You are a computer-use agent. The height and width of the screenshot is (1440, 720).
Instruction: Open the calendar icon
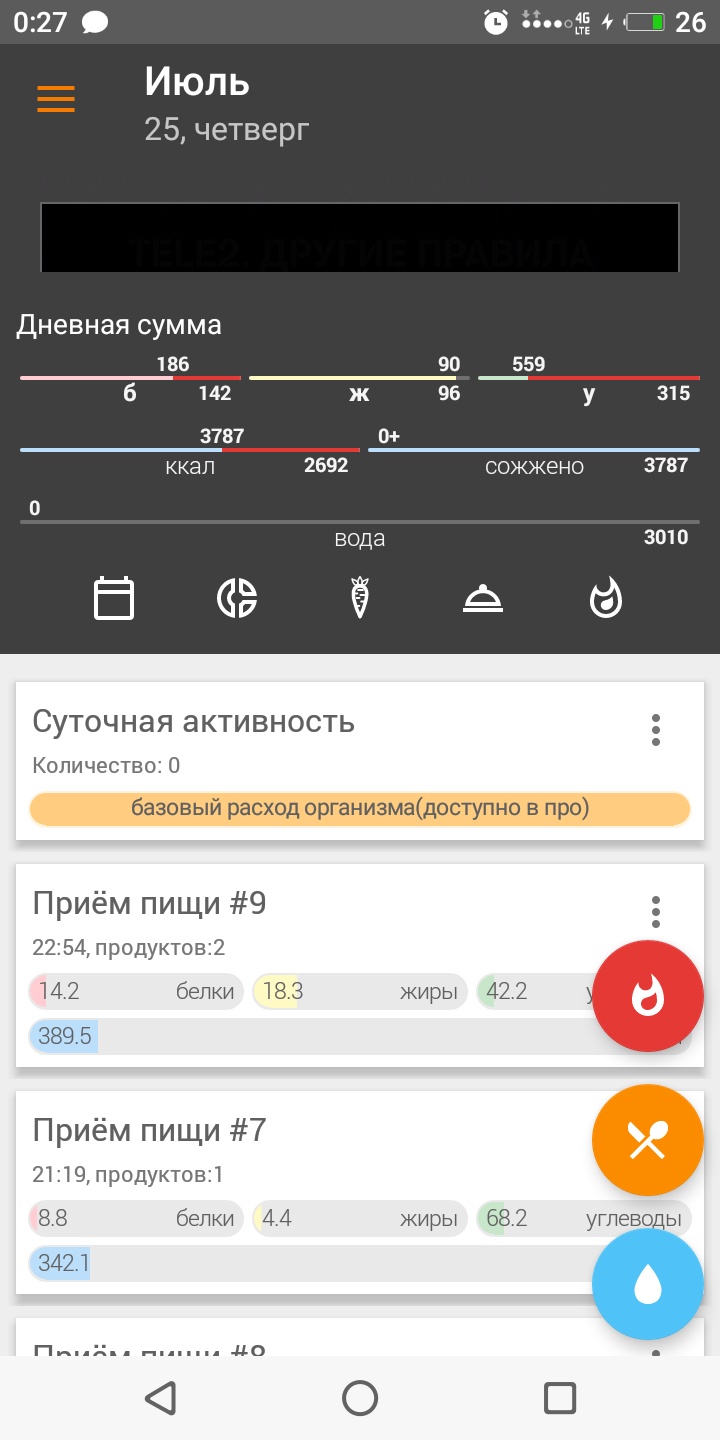[114, 599]
